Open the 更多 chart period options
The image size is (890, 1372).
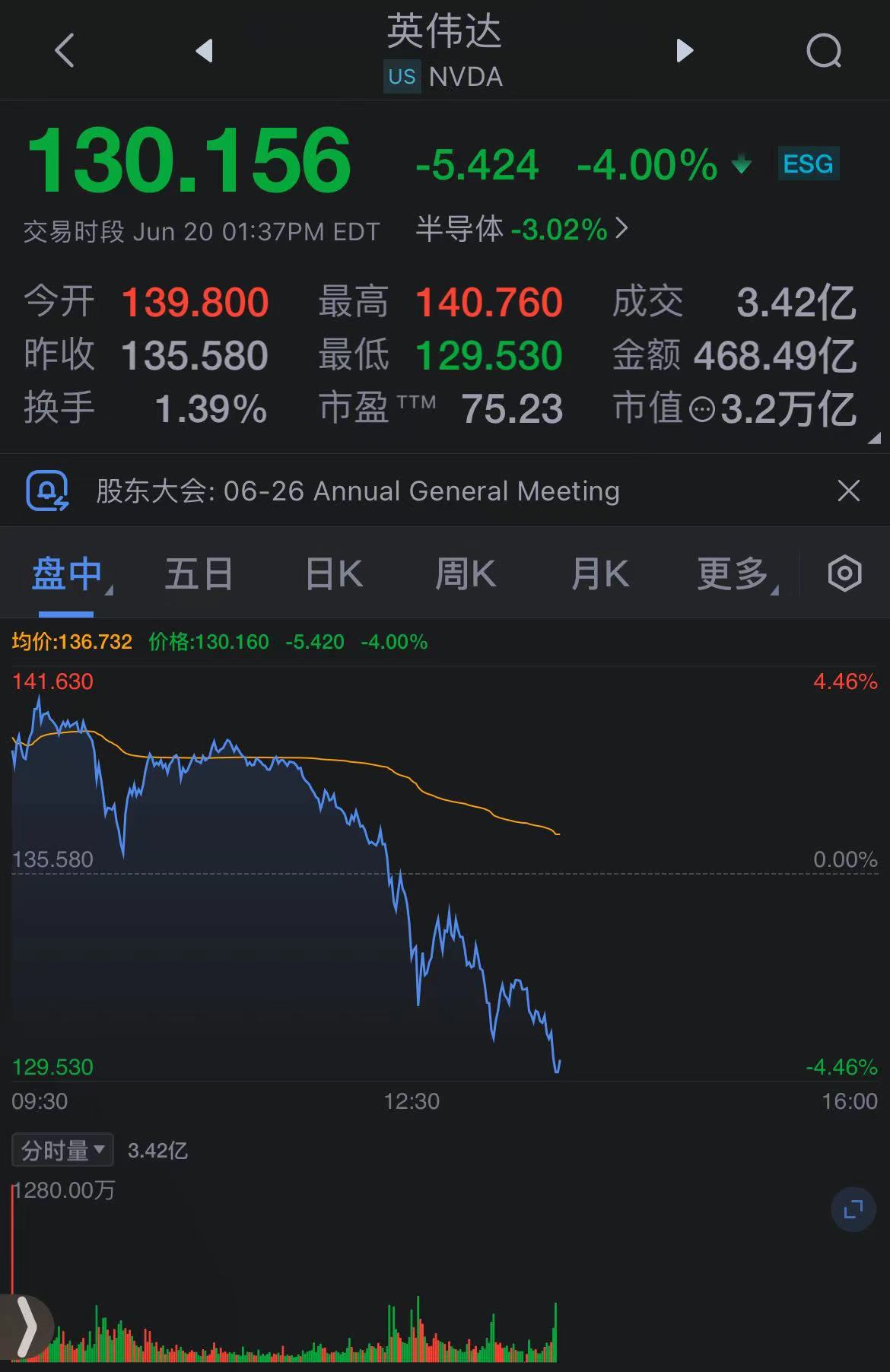point(734,574)
